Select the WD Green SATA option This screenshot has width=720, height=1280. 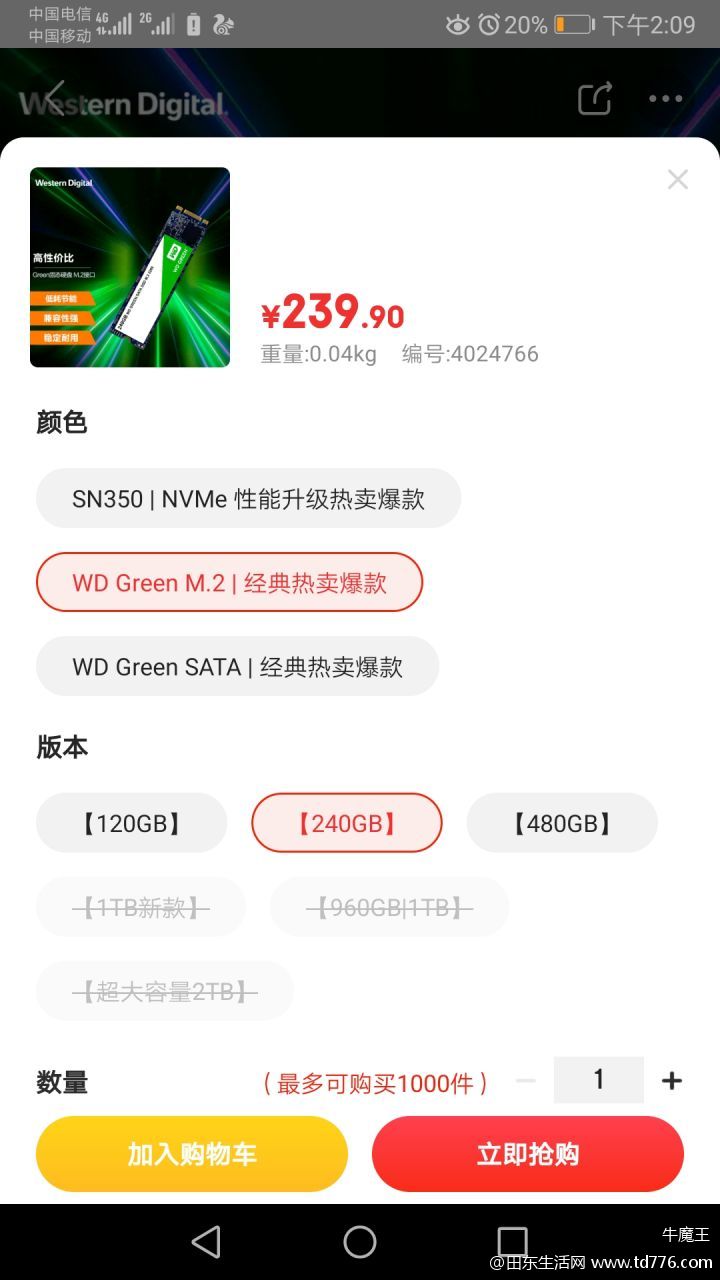[x=237, y=666]
